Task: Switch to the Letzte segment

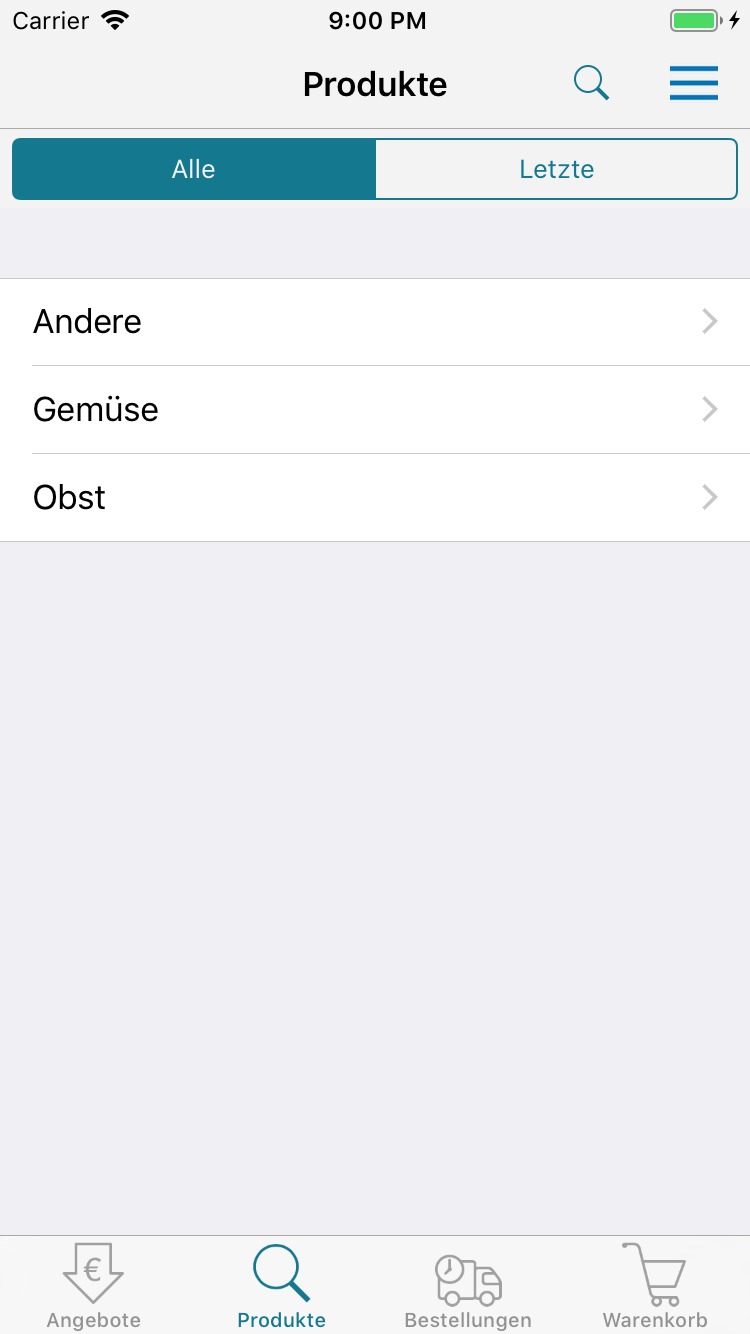Action: (556, 169)
